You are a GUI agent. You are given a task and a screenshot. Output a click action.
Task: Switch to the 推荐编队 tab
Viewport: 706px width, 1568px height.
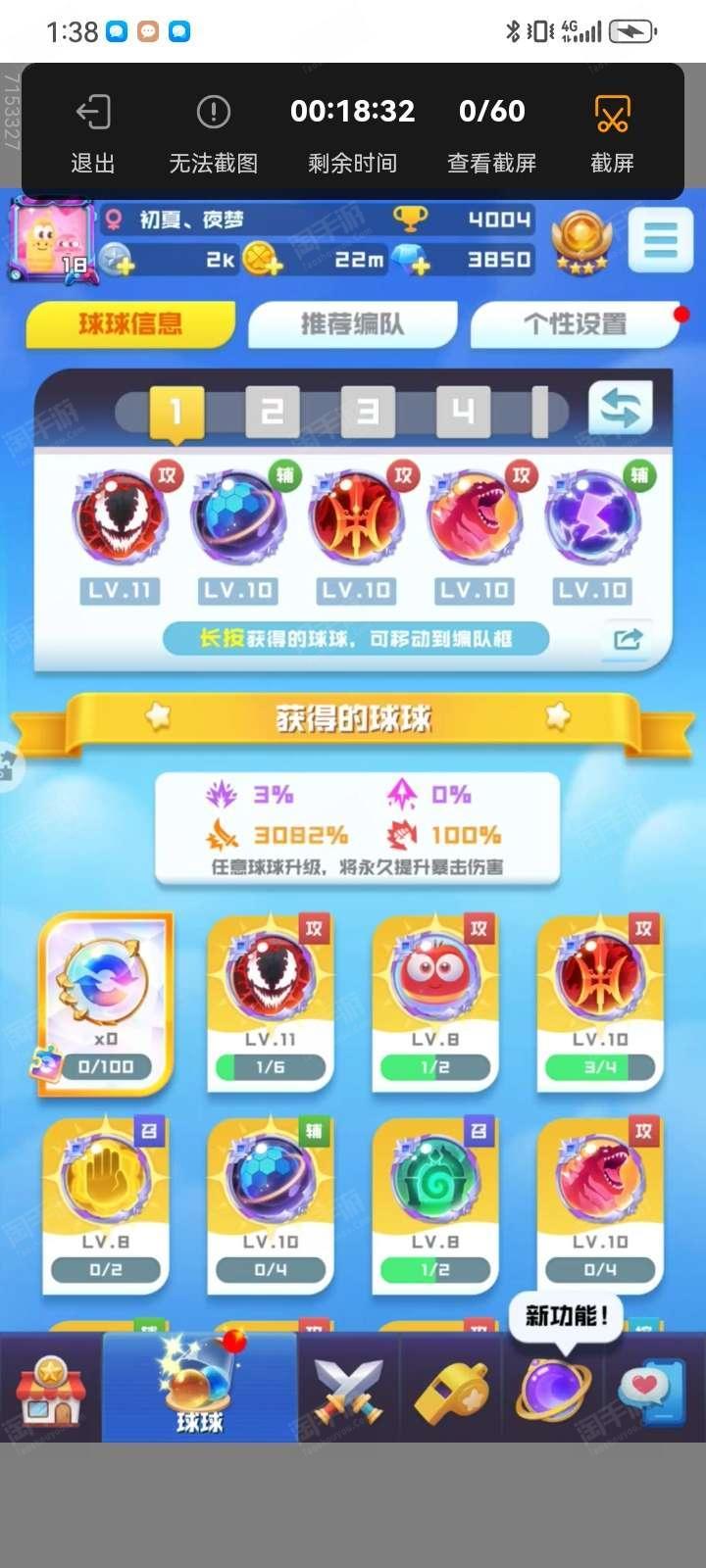click(352, 324)
